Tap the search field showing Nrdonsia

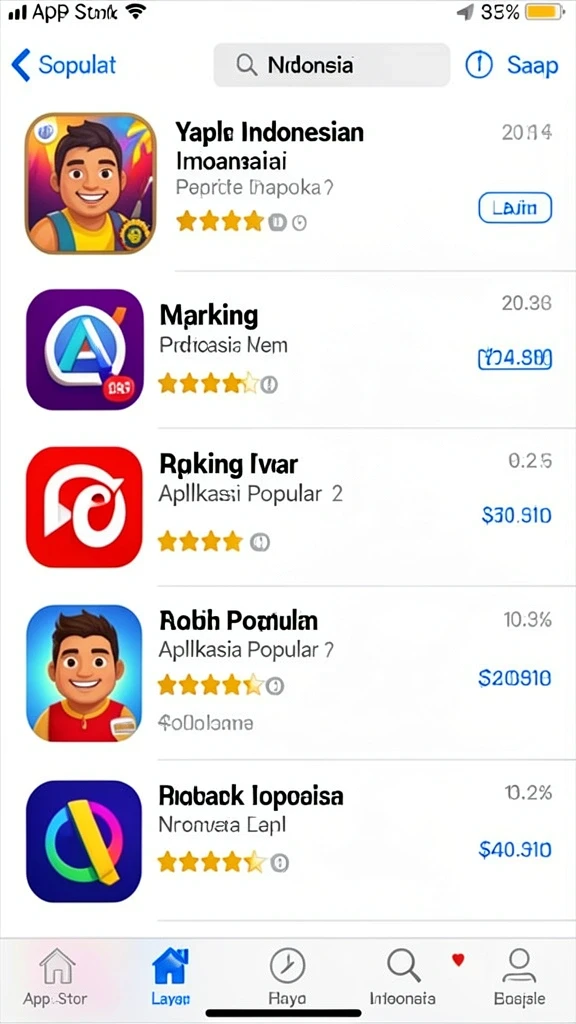pos(332,65)
